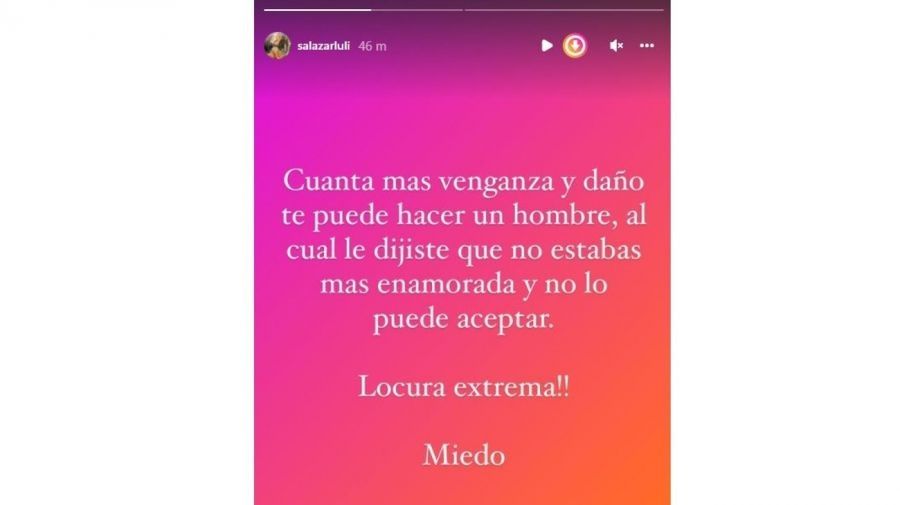Play the paused story
The image size is (900, 505).
point(546,45)
